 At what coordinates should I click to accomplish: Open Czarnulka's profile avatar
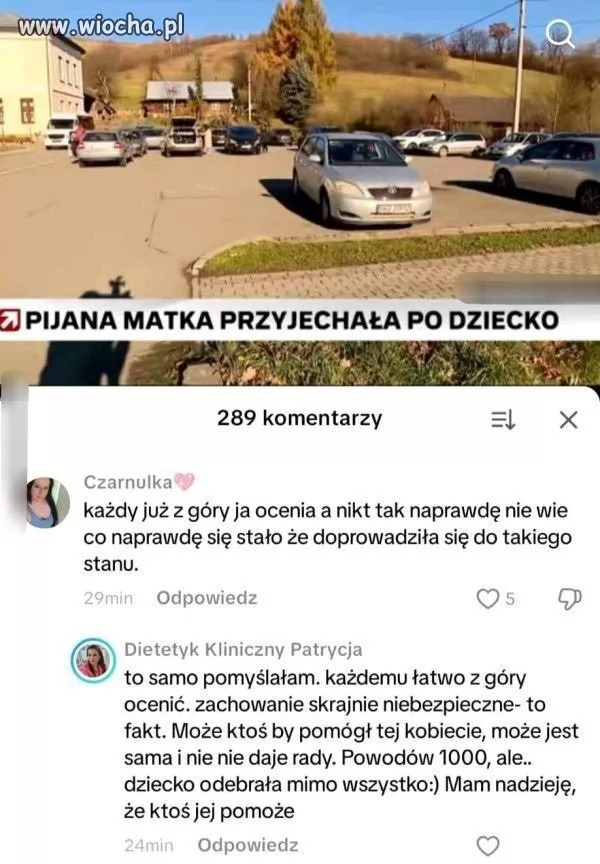tap(47, 503)
